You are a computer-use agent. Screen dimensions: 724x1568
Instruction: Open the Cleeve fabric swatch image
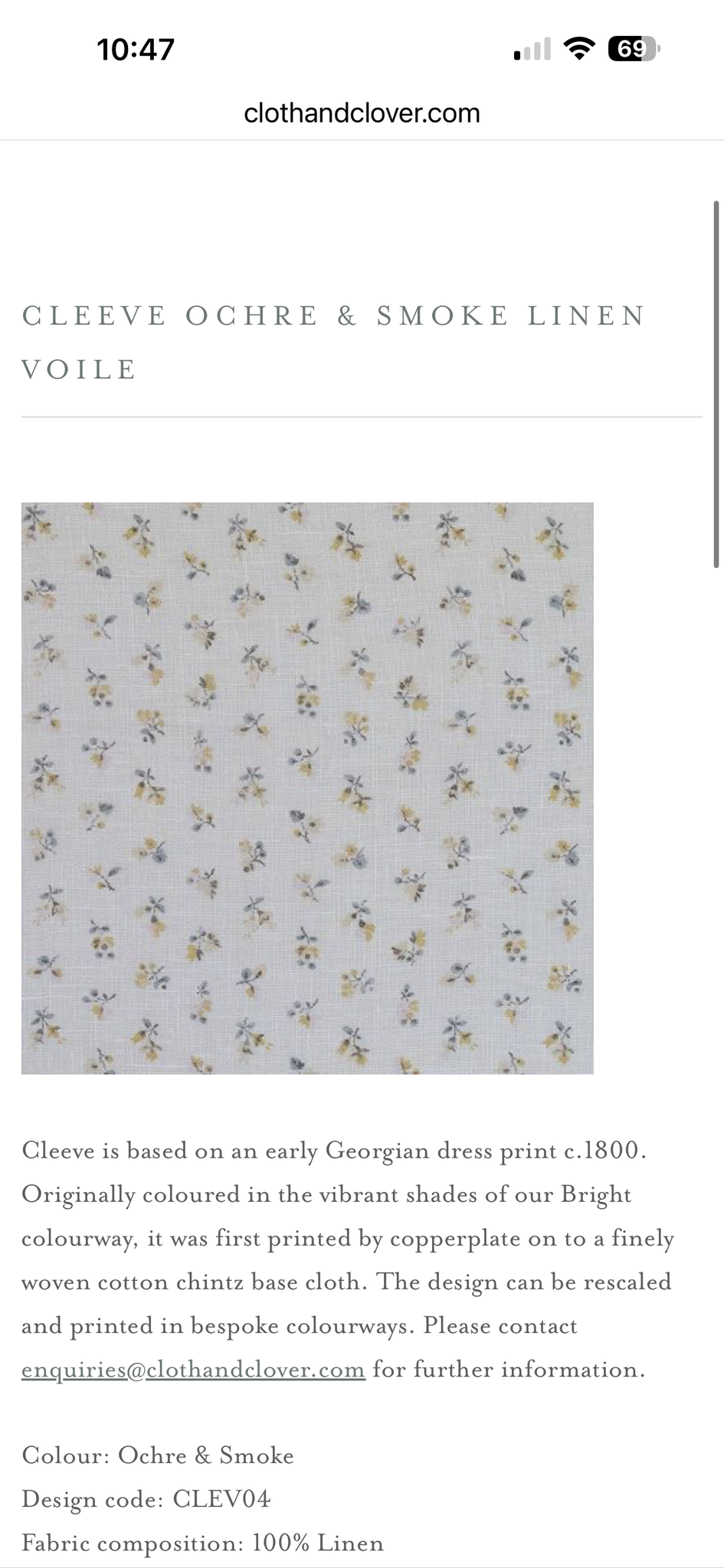pos(307,788)
